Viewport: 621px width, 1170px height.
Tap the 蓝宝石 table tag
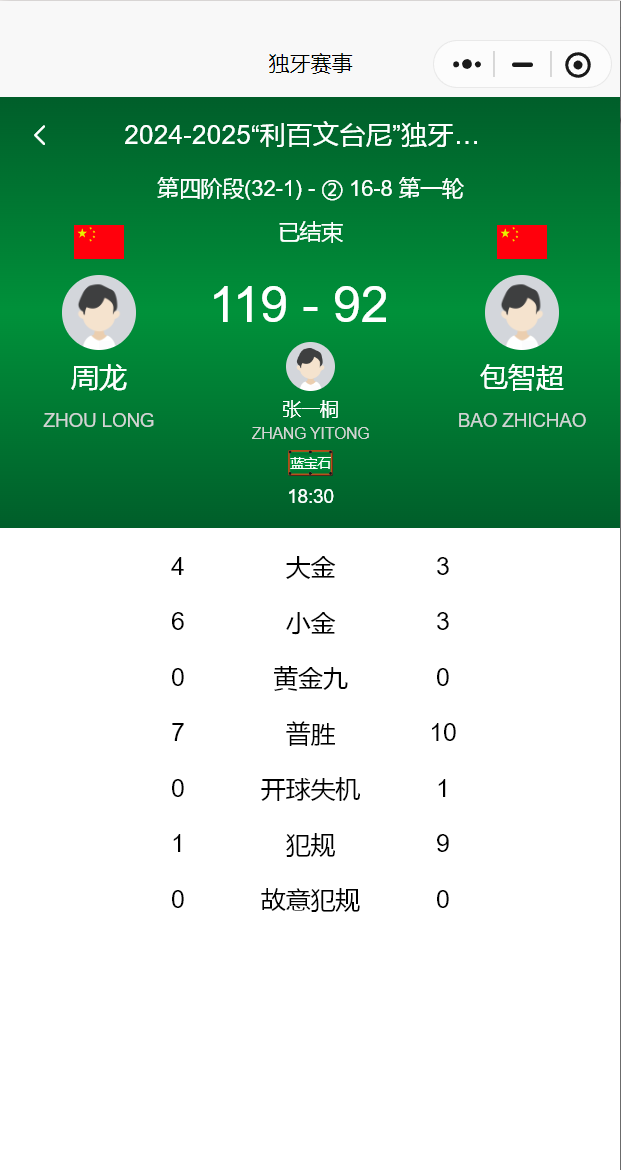point(310,463)
